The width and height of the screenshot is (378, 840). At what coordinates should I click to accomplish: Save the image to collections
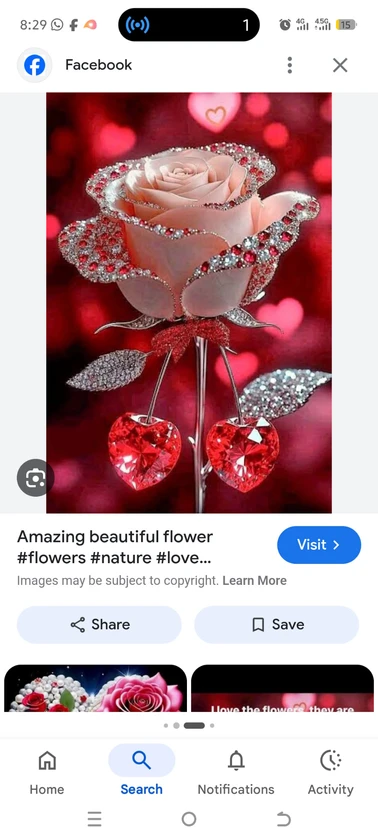click(276, 625)
